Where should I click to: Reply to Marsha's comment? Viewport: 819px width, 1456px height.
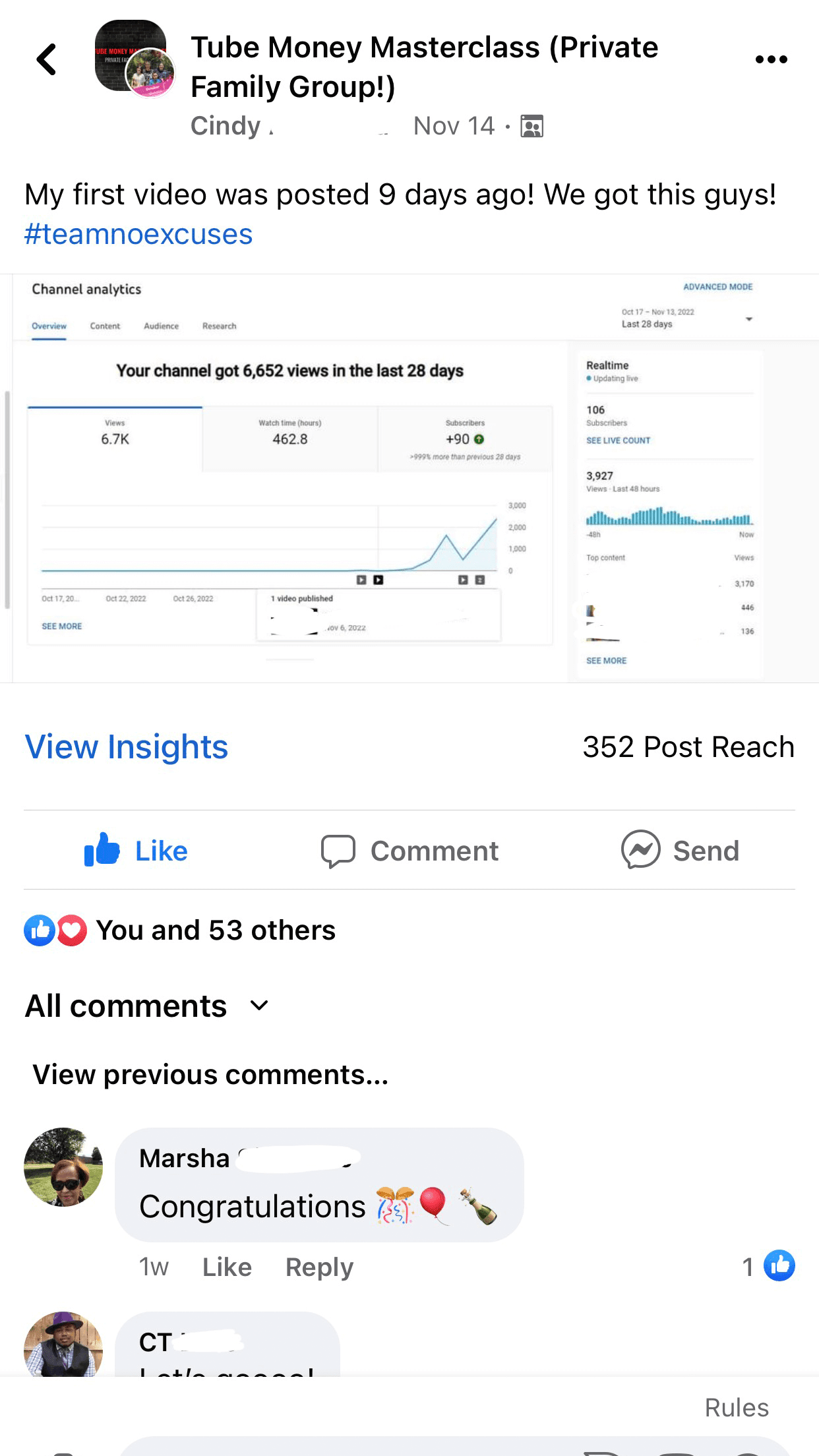click(319, 1267)
